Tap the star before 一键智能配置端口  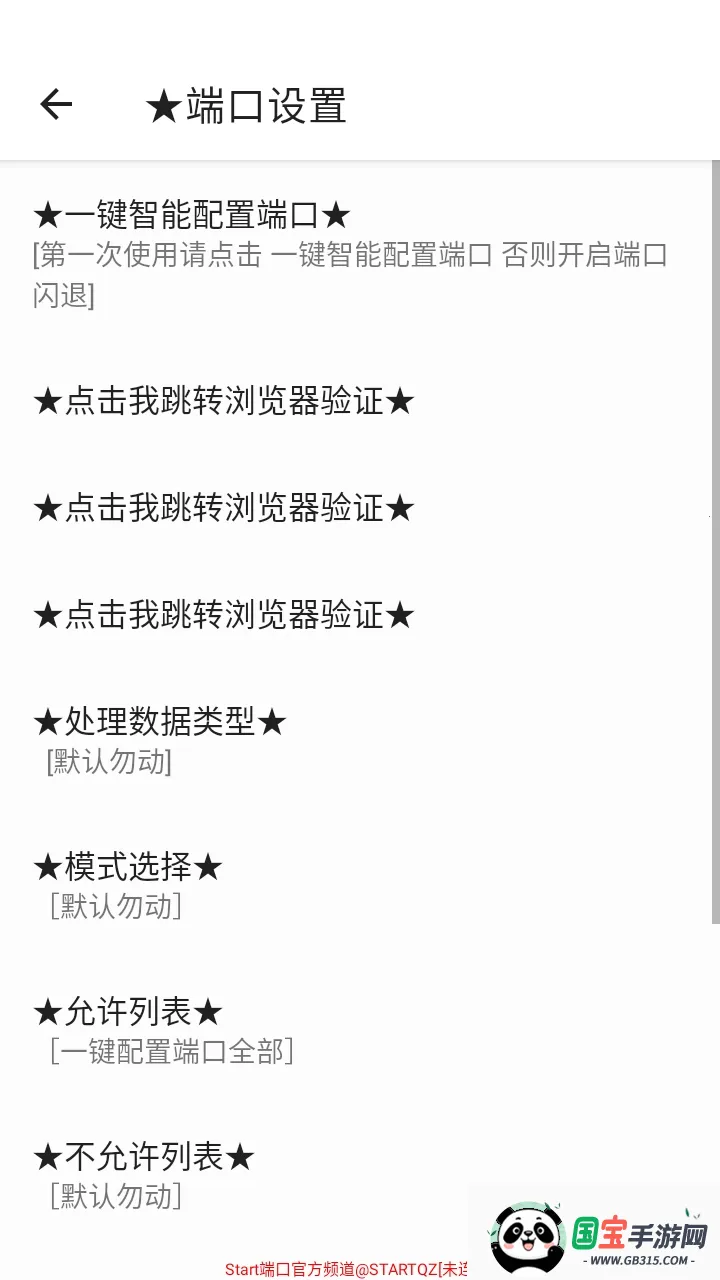click(x=47, y=214)
